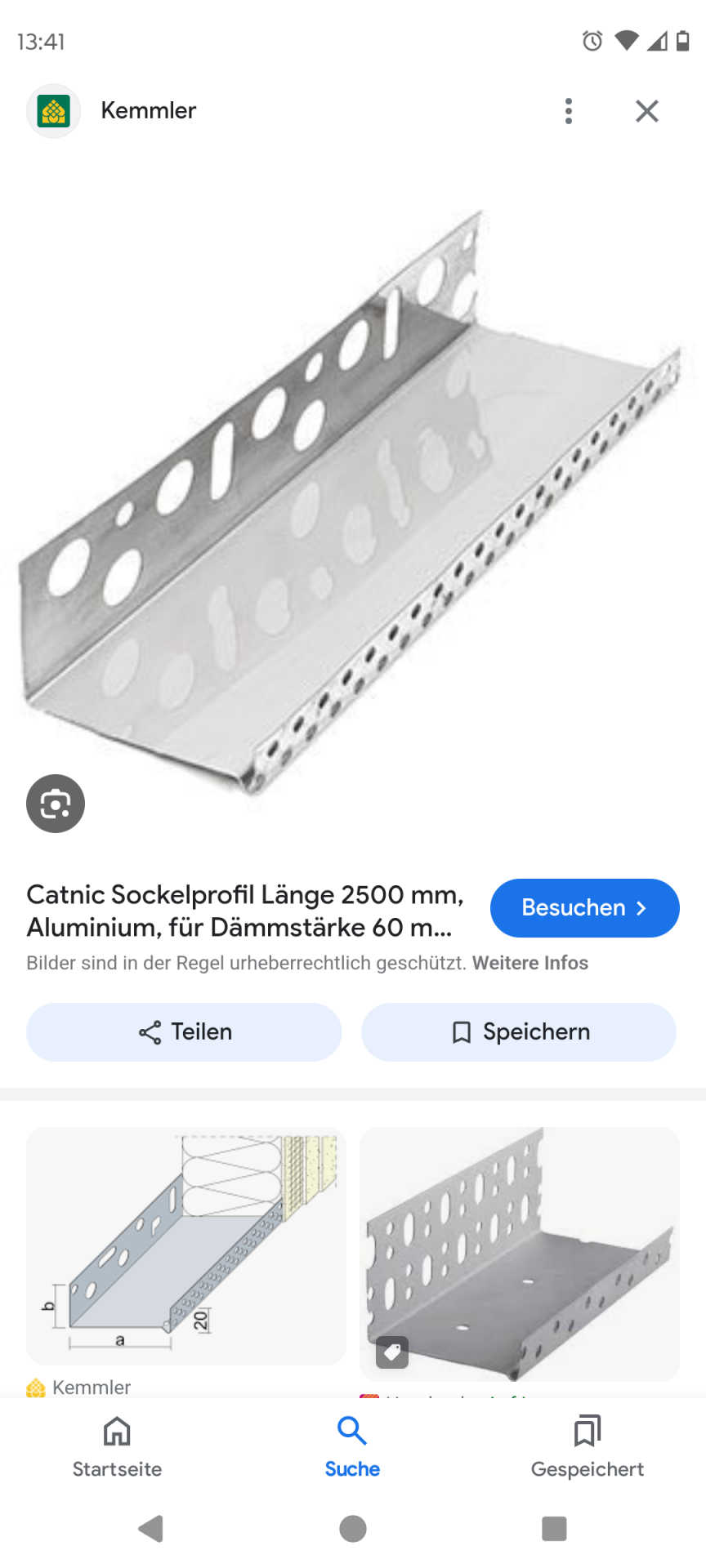The height and width of the screenshot is (1568, 706).
Task: Open the Weitere Infos copyright link
Action: click(529, 963)
